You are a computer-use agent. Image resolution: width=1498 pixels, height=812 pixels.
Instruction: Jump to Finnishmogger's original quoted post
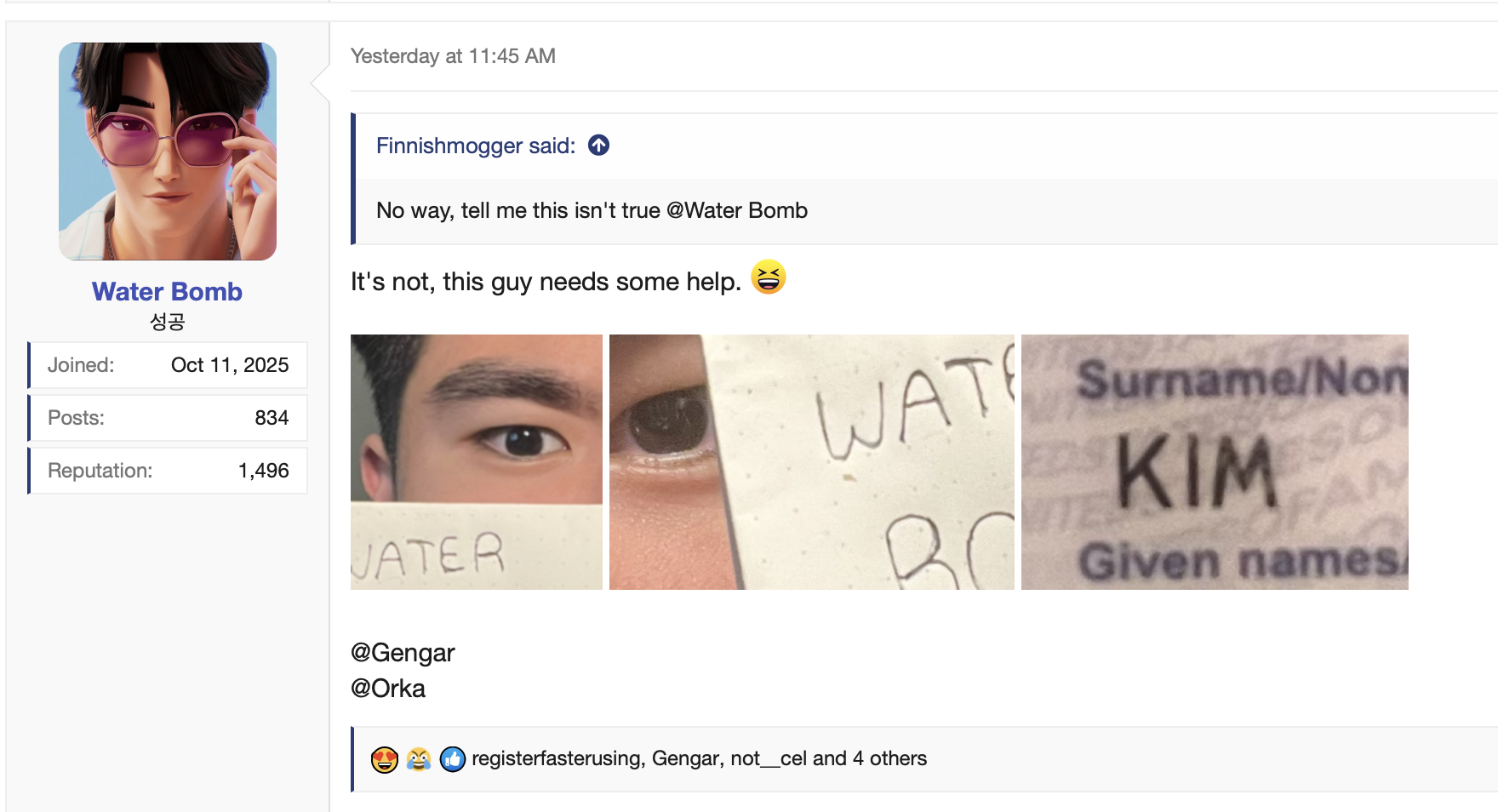click(x=599, y=146)
